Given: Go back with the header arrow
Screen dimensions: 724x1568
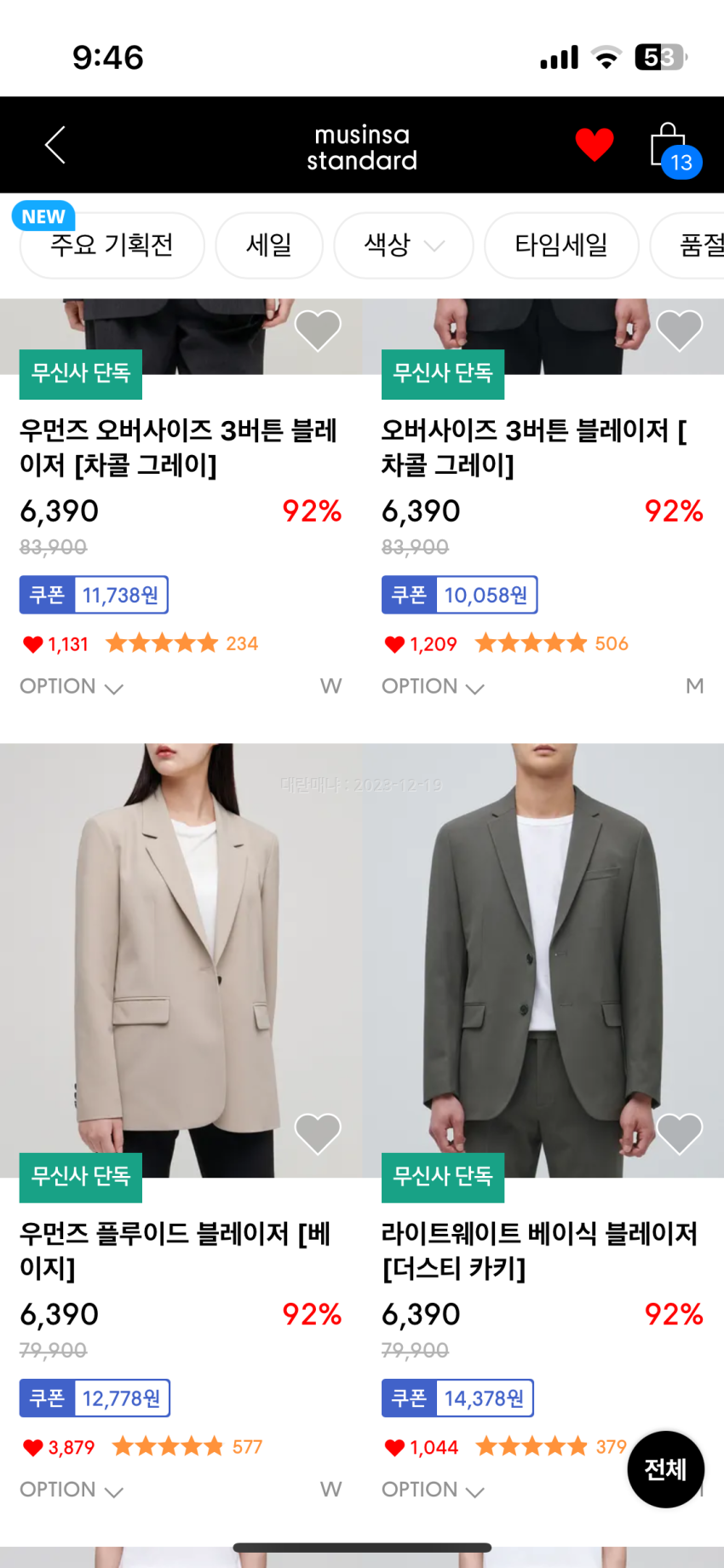Looking at the screenshot, I should pos(55,145).
